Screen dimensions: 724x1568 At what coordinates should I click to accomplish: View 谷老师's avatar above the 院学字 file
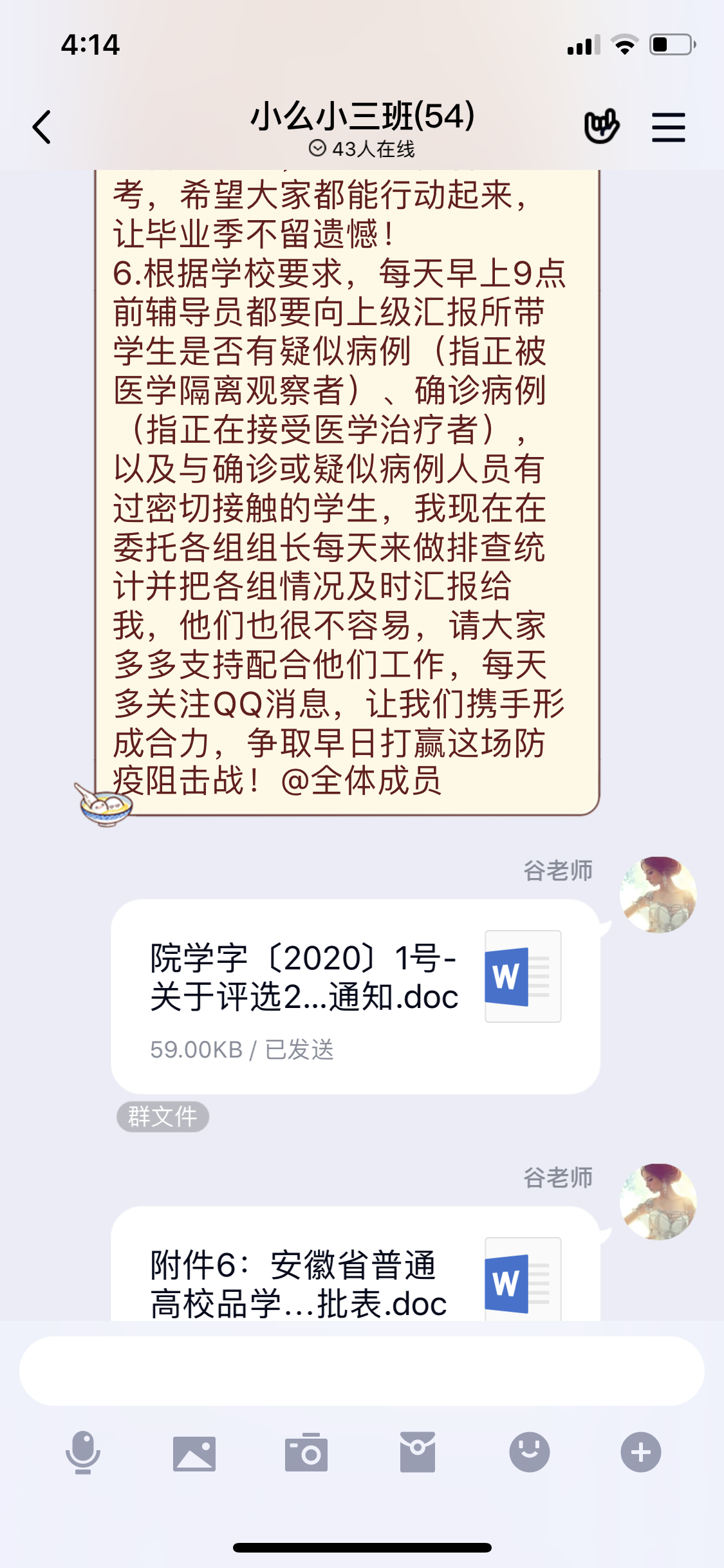point(658,894)
